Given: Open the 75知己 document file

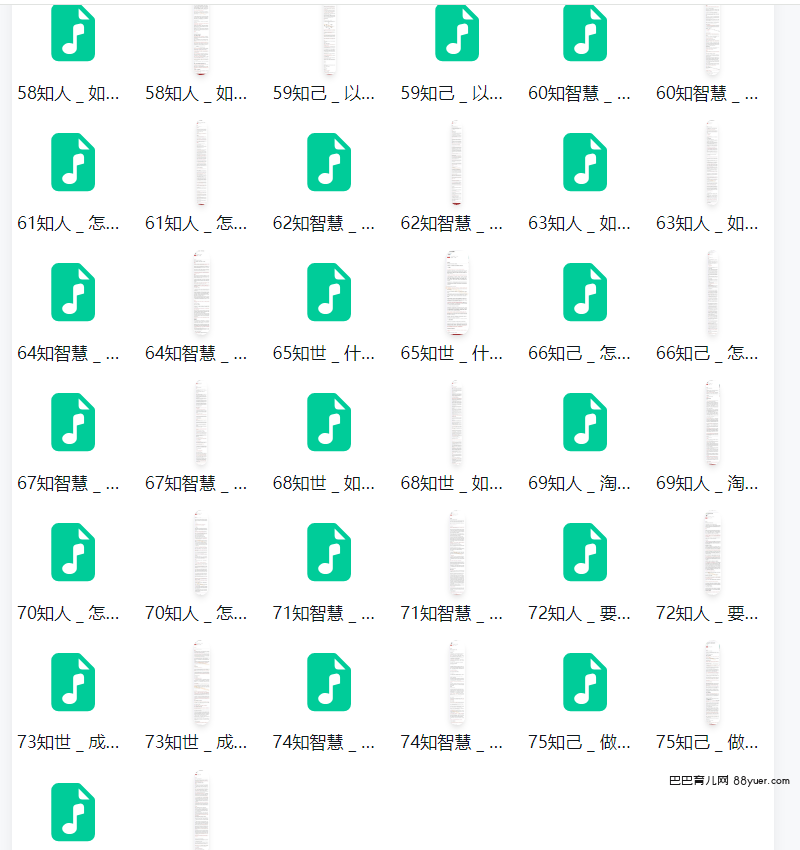Looking at the screenshot, I should coord(712,682).
